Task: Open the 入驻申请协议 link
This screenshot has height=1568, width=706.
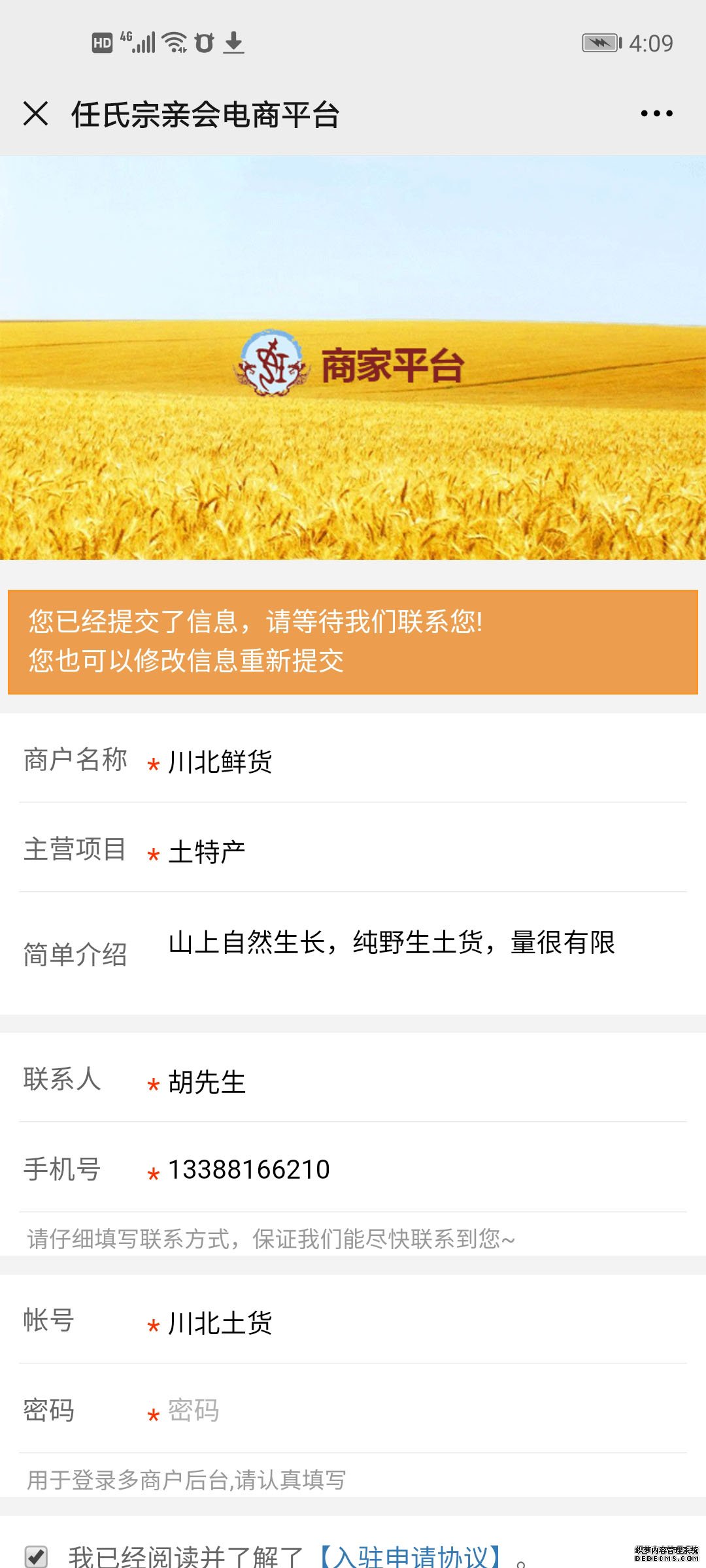Action: pos(412,1556)
